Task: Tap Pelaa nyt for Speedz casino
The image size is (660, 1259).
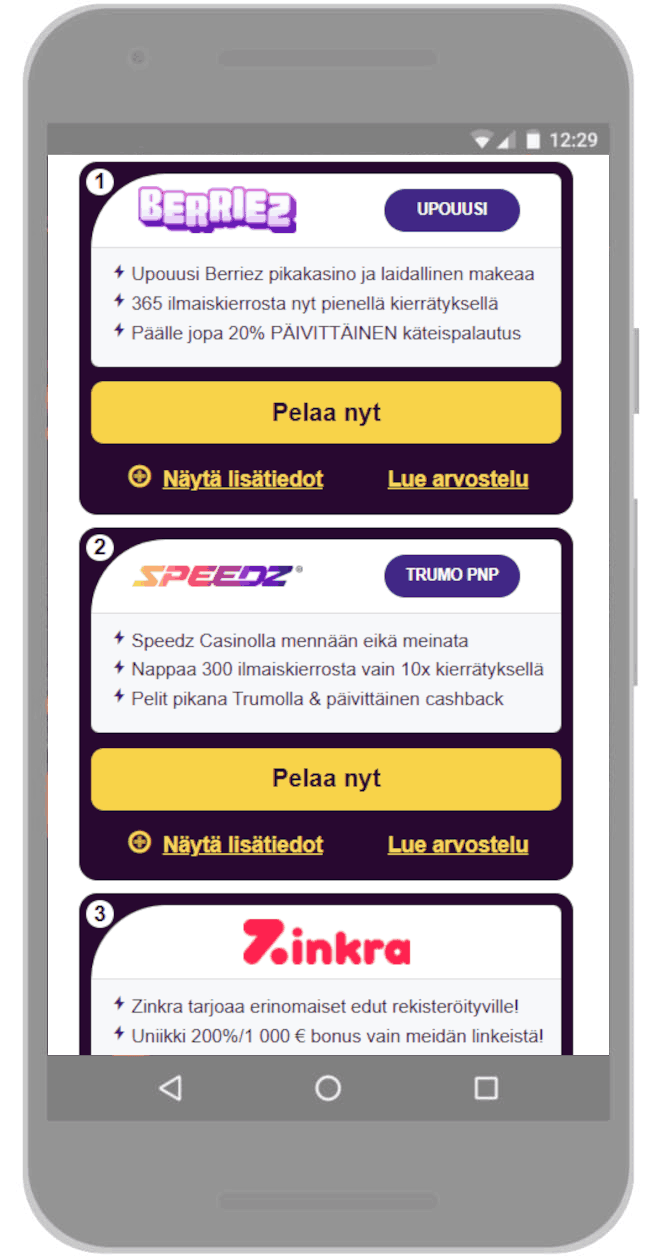Action: [326, 778]
